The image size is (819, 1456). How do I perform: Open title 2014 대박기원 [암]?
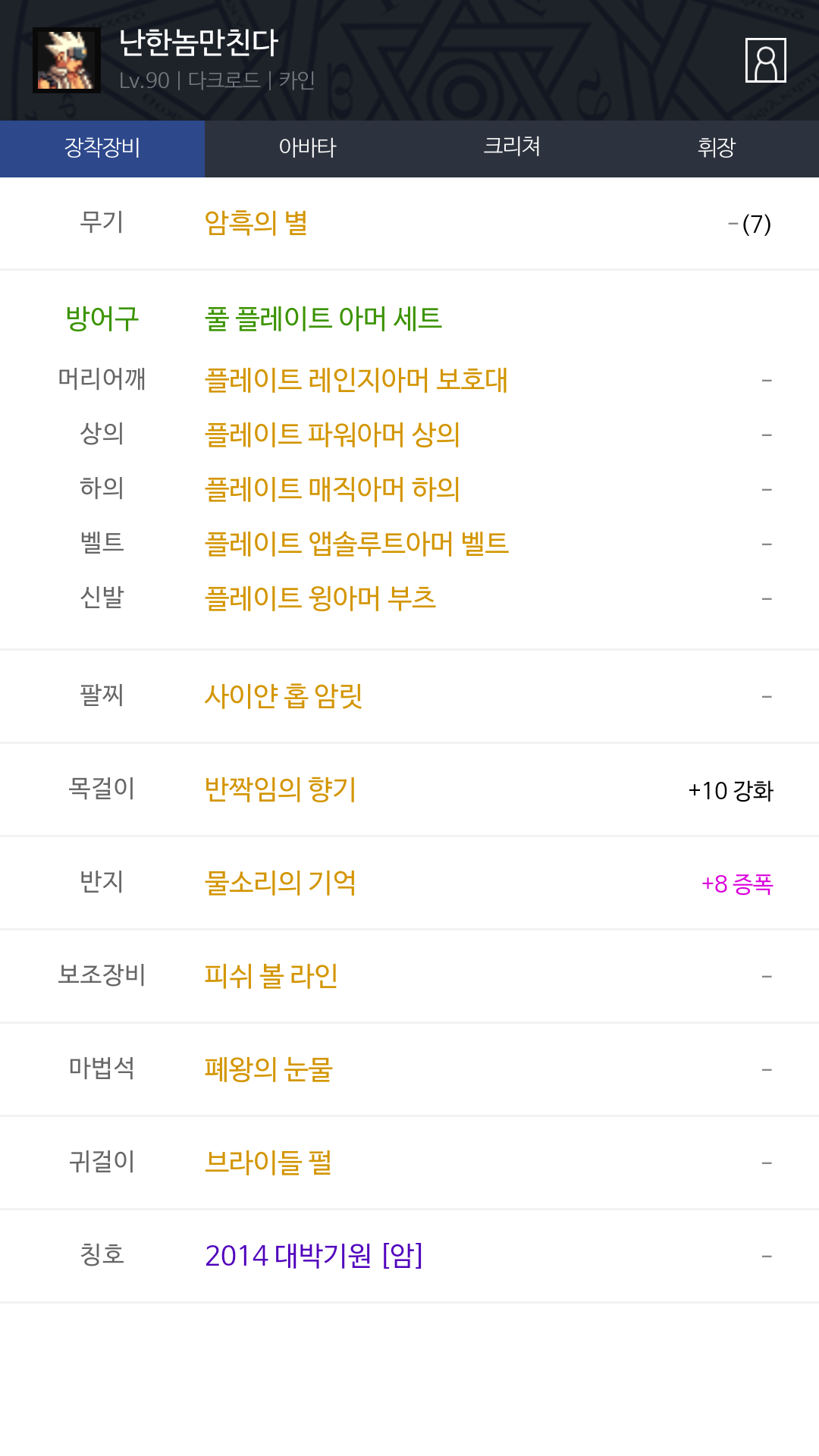click(x=314, y=1255)
